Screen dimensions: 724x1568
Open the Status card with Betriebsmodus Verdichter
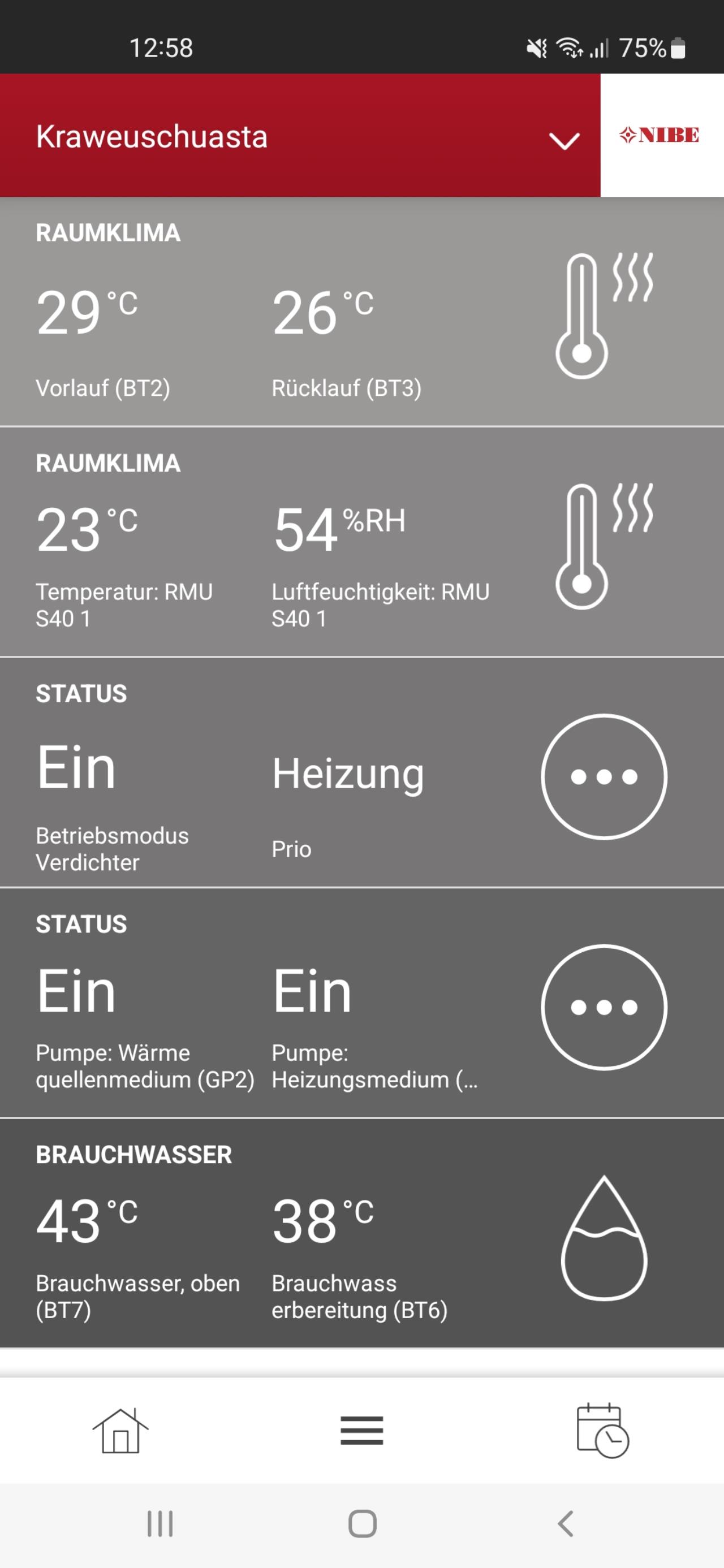pos(361,772)
